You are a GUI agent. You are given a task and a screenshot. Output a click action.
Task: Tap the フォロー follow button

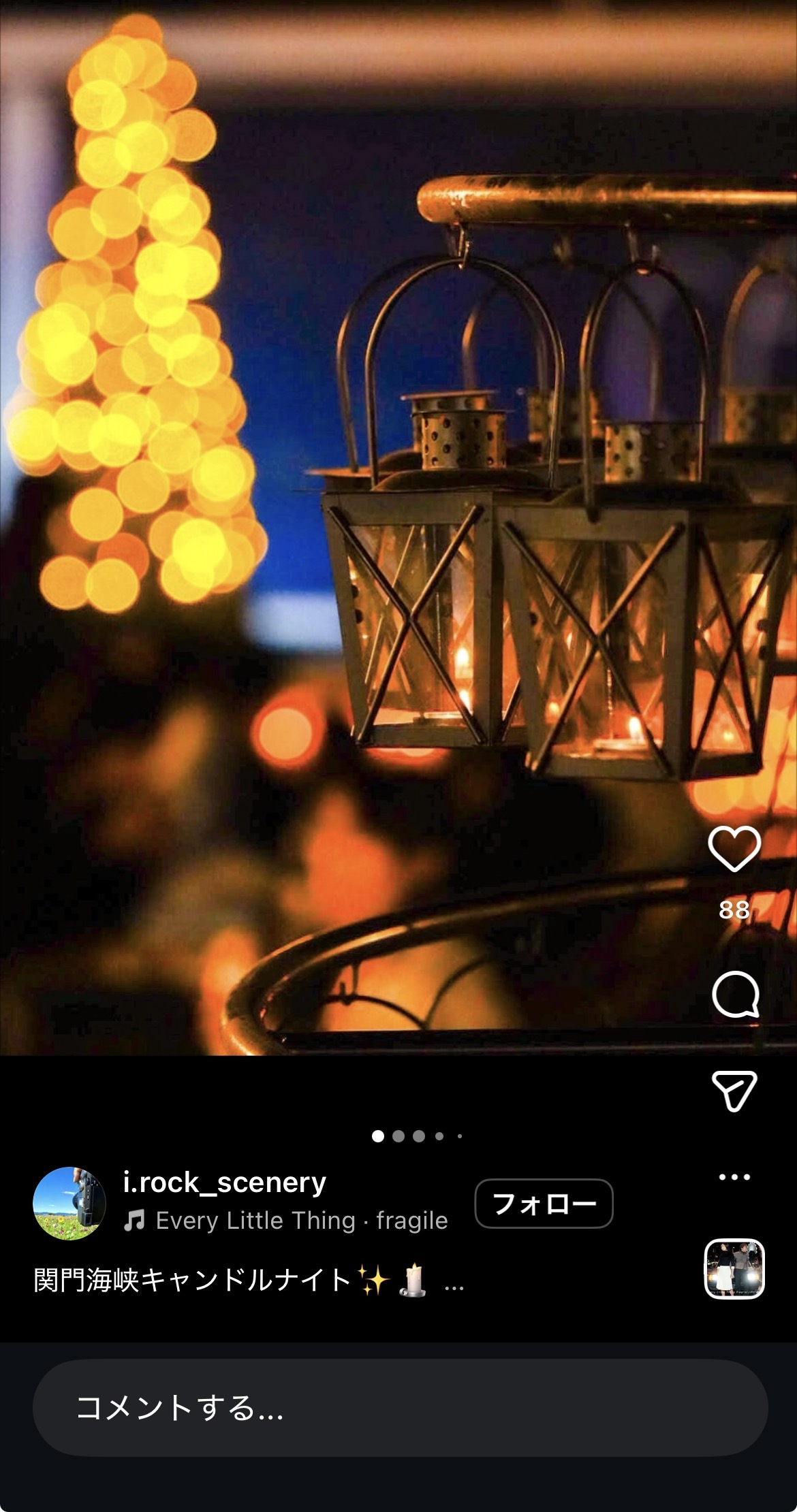click(x=544, y=1204)
